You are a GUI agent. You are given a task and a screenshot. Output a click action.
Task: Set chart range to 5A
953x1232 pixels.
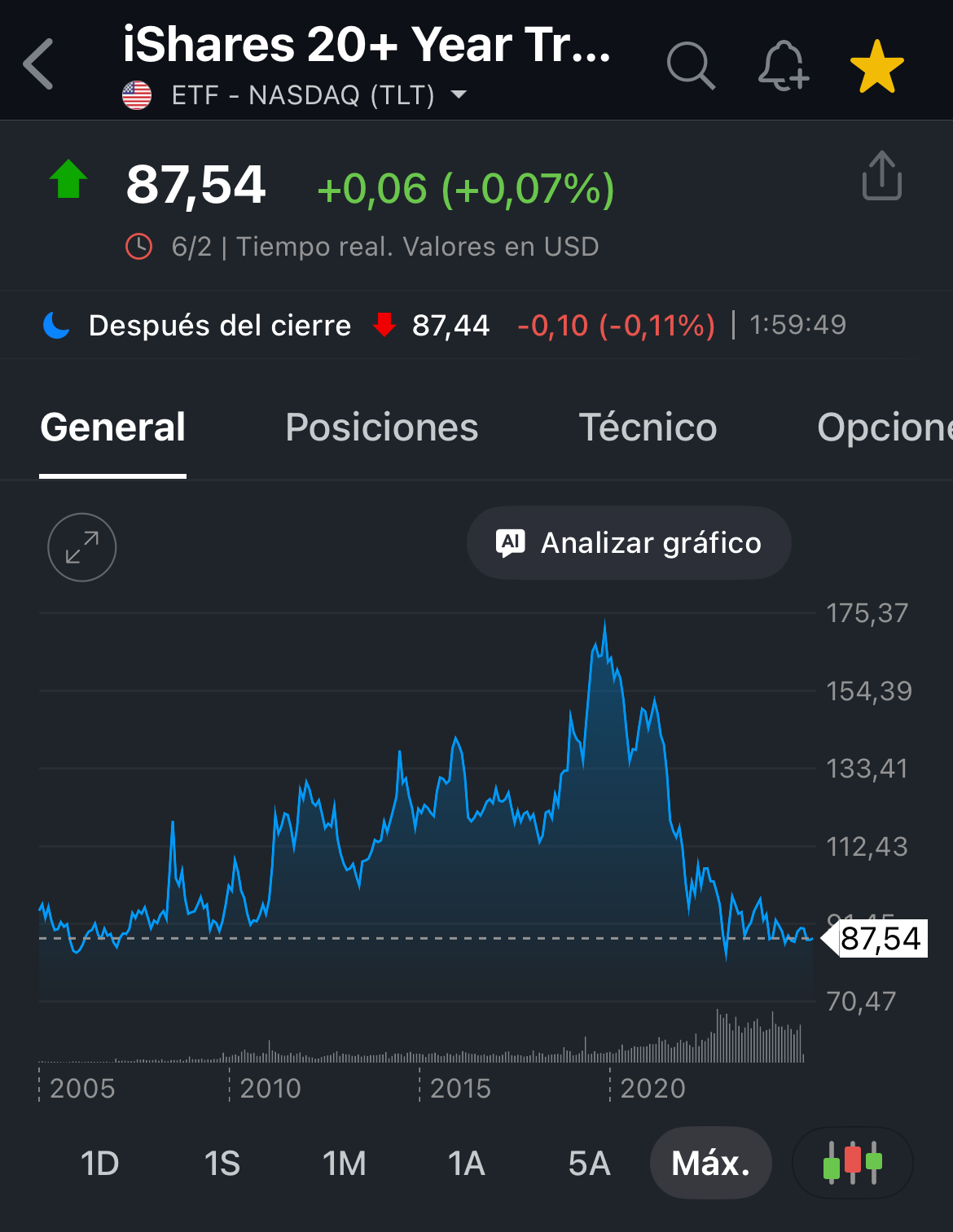tap(589, 1164)
